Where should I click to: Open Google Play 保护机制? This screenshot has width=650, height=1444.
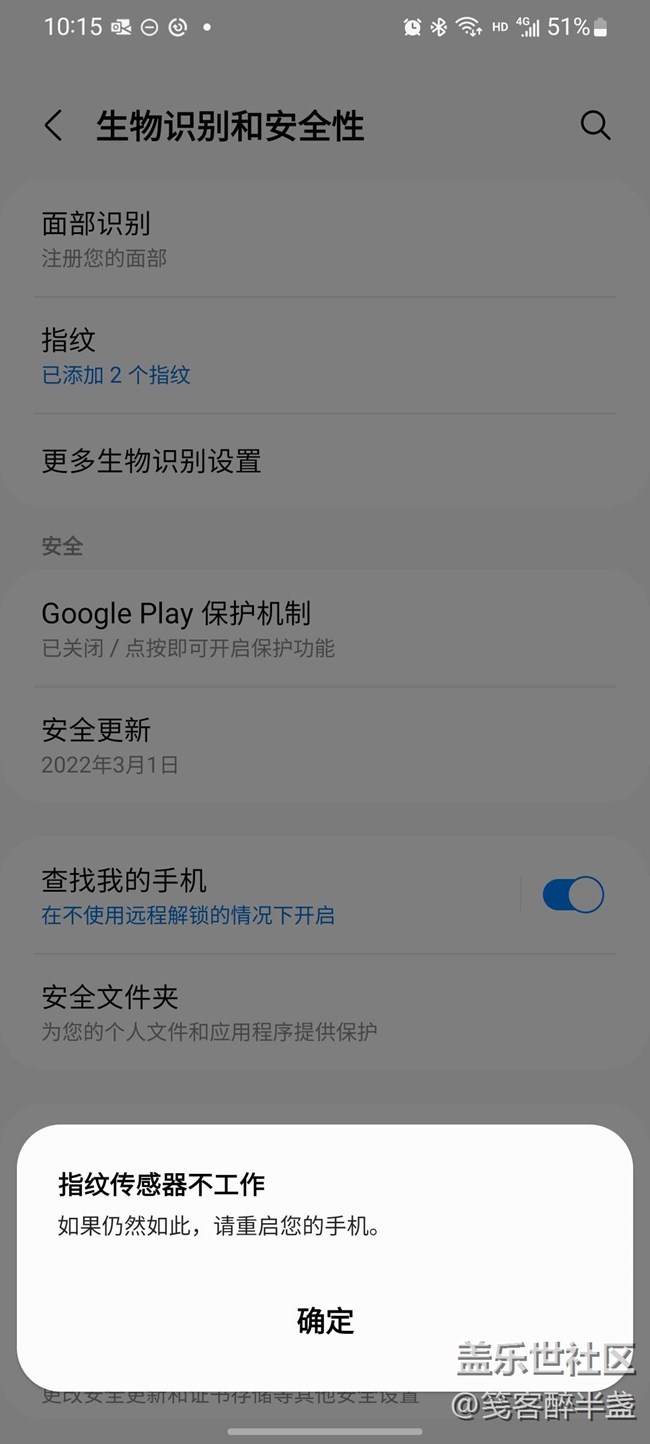click(325, 629)
